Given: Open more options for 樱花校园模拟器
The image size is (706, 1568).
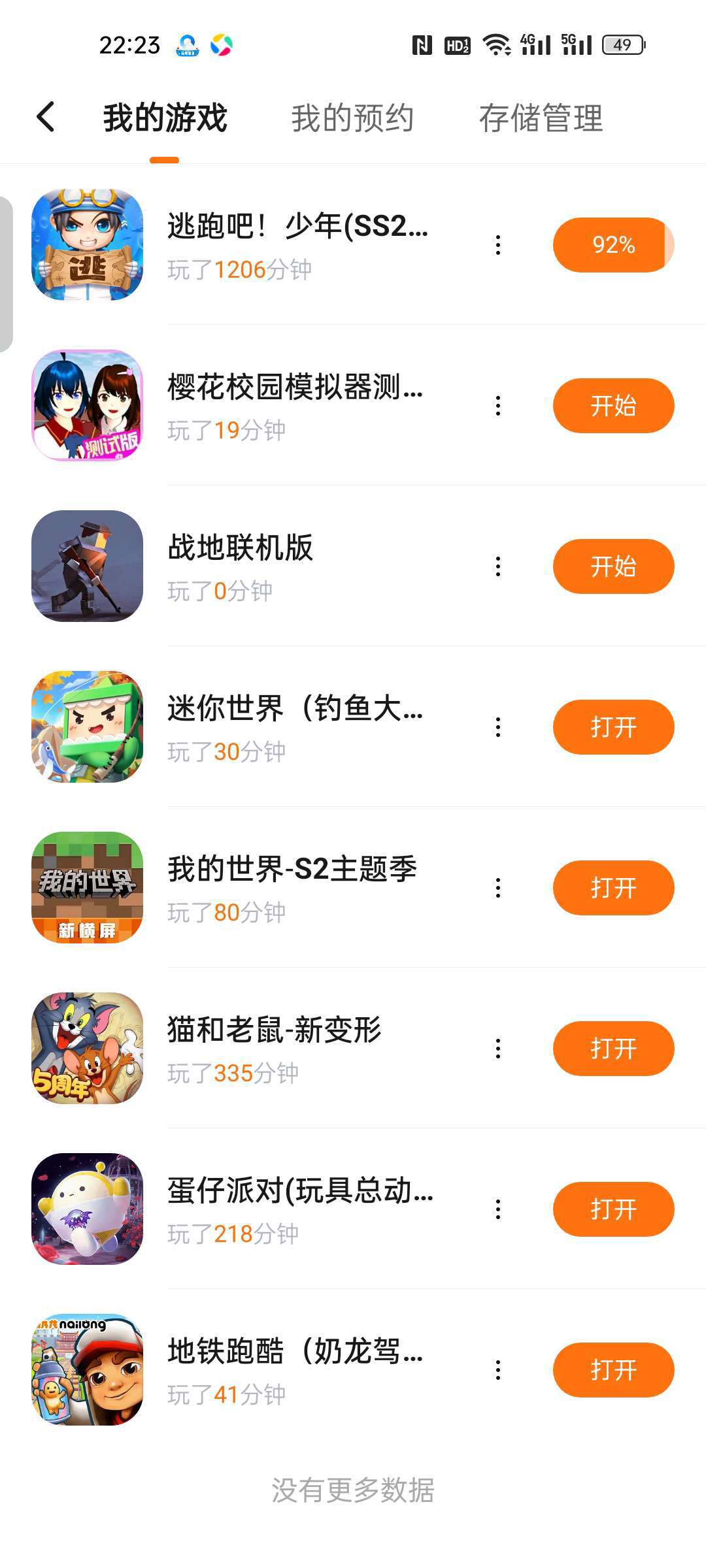Looking at the screenshot, I should pos(498,406).
